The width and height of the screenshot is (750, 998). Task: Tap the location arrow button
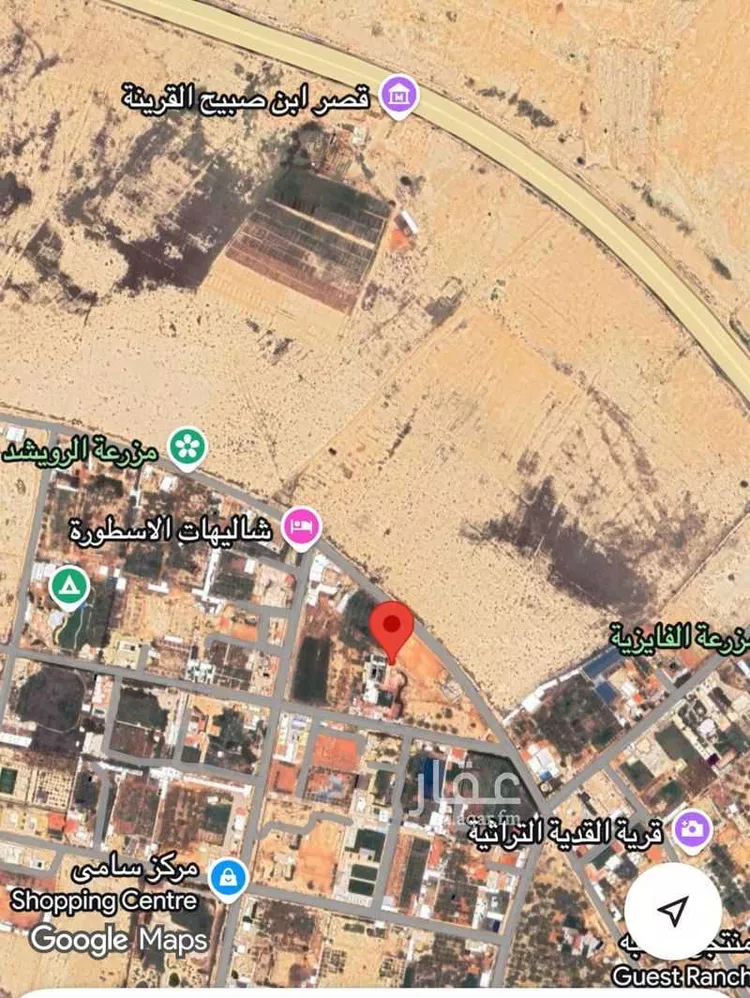[674, 911]
